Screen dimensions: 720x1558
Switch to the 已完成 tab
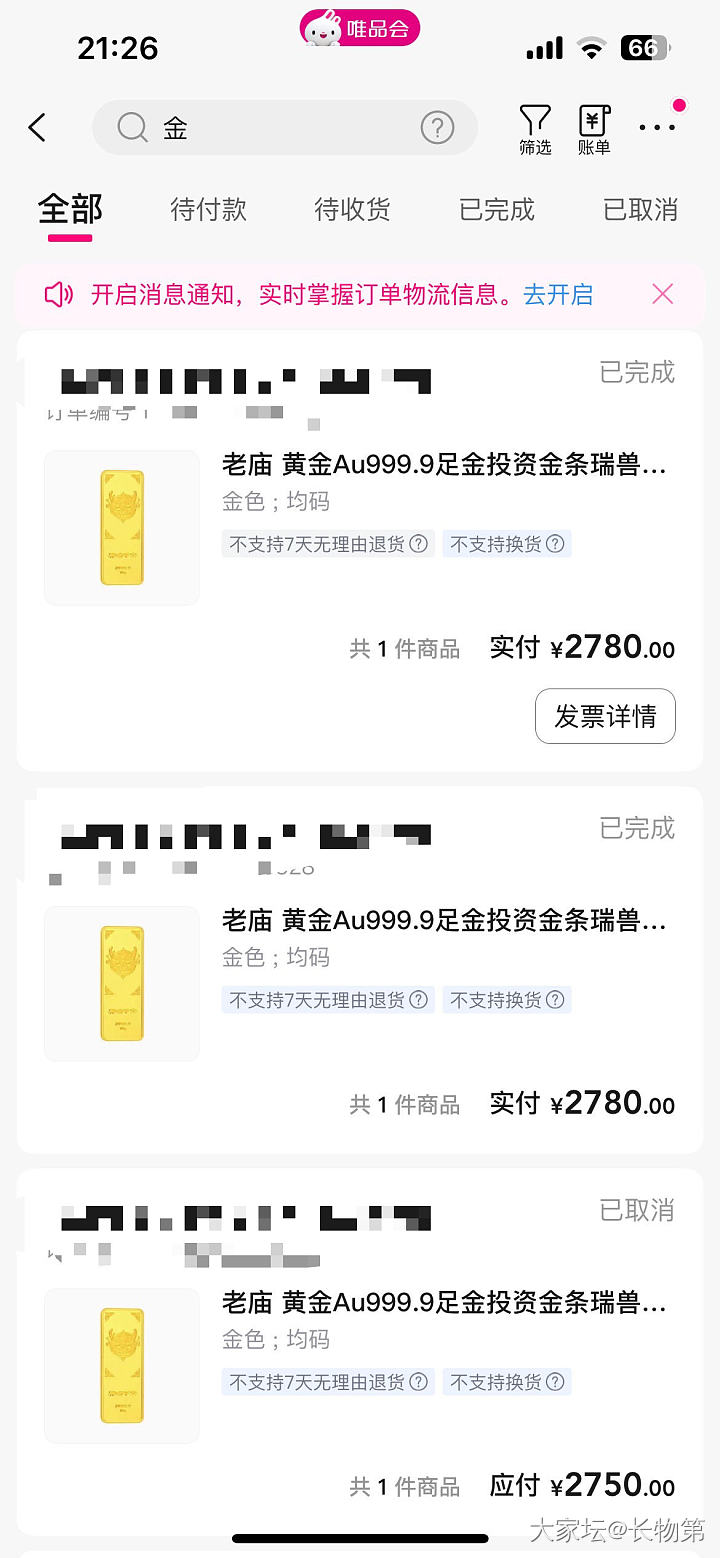click(x=496, y=210)
